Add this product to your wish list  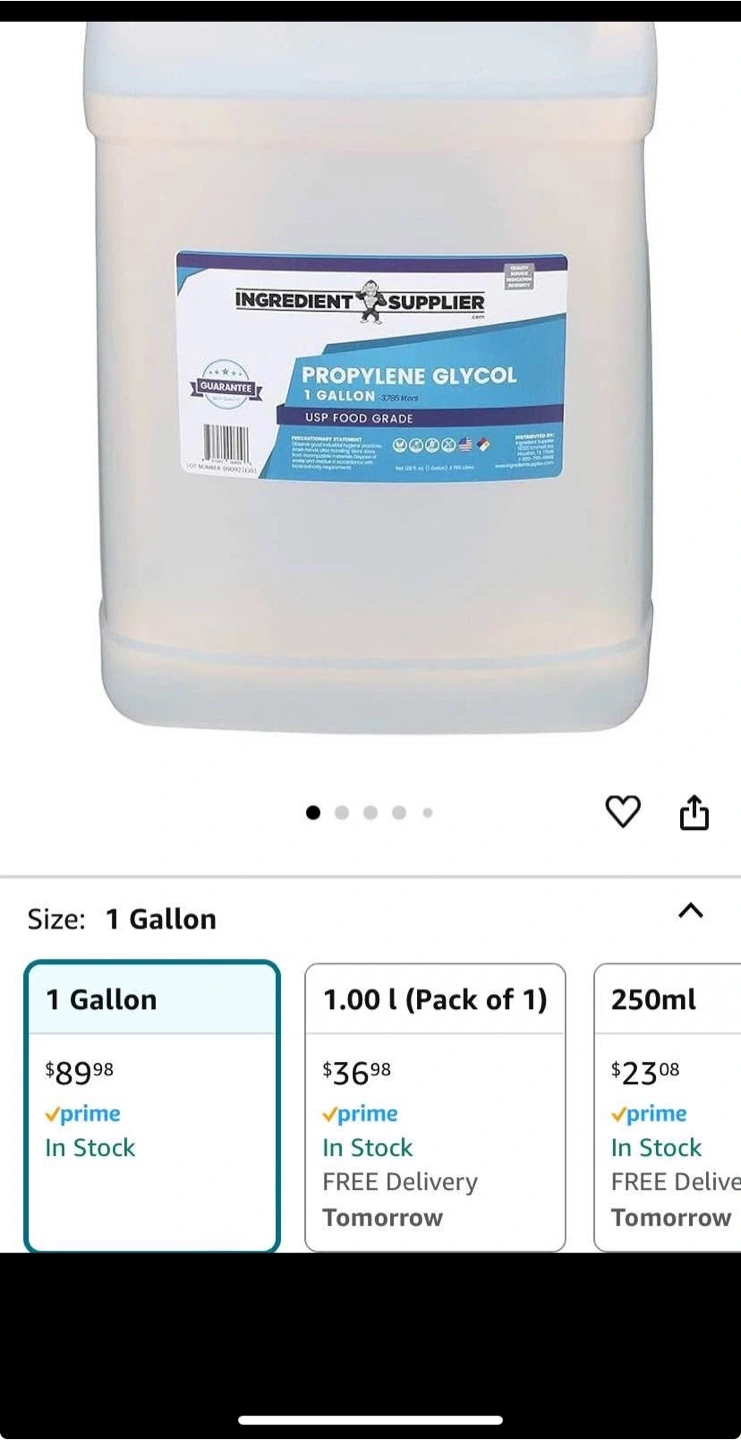[623, 812]
